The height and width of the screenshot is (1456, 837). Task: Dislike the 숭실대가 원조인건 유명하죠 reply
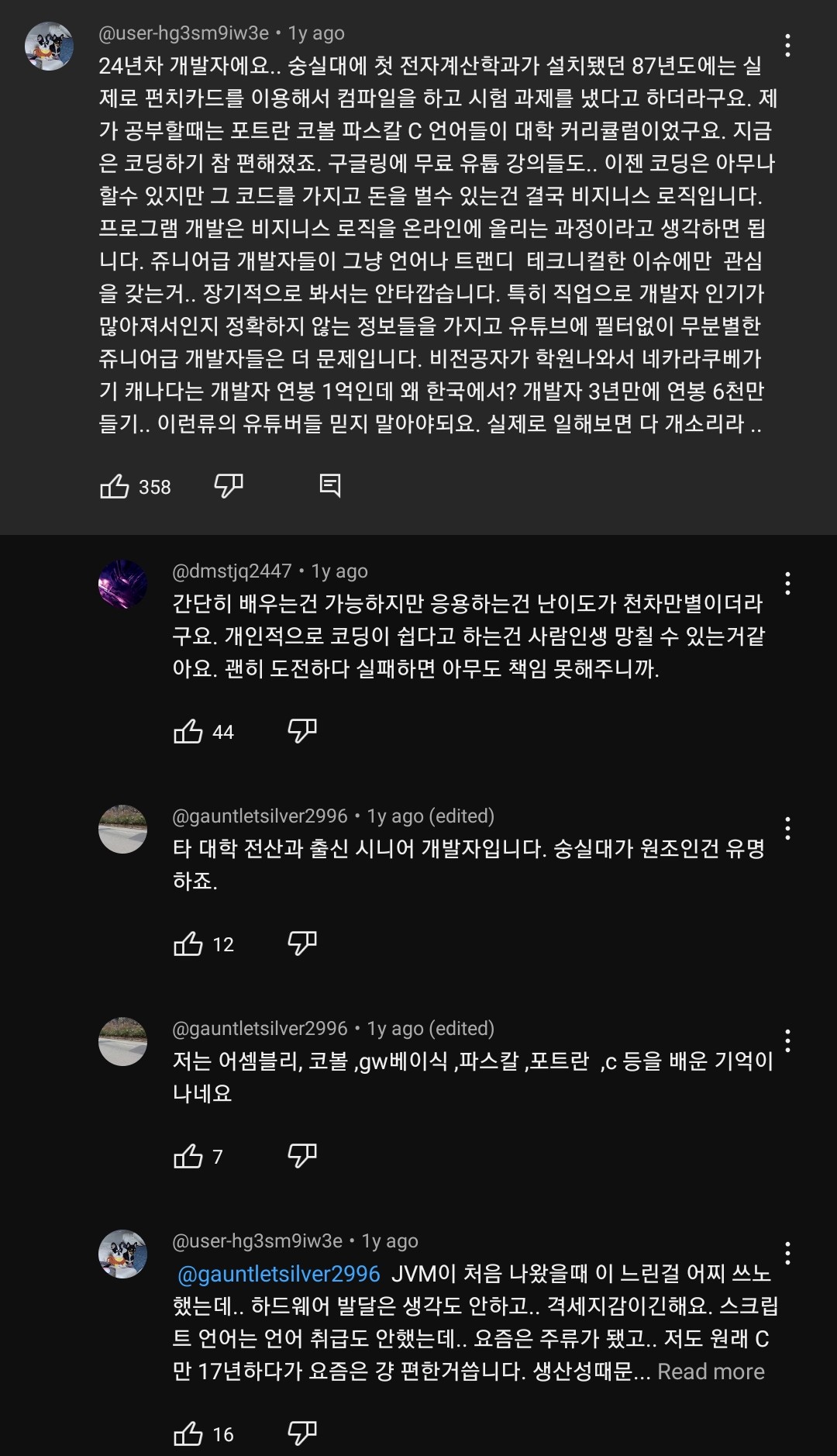point(302,943)
